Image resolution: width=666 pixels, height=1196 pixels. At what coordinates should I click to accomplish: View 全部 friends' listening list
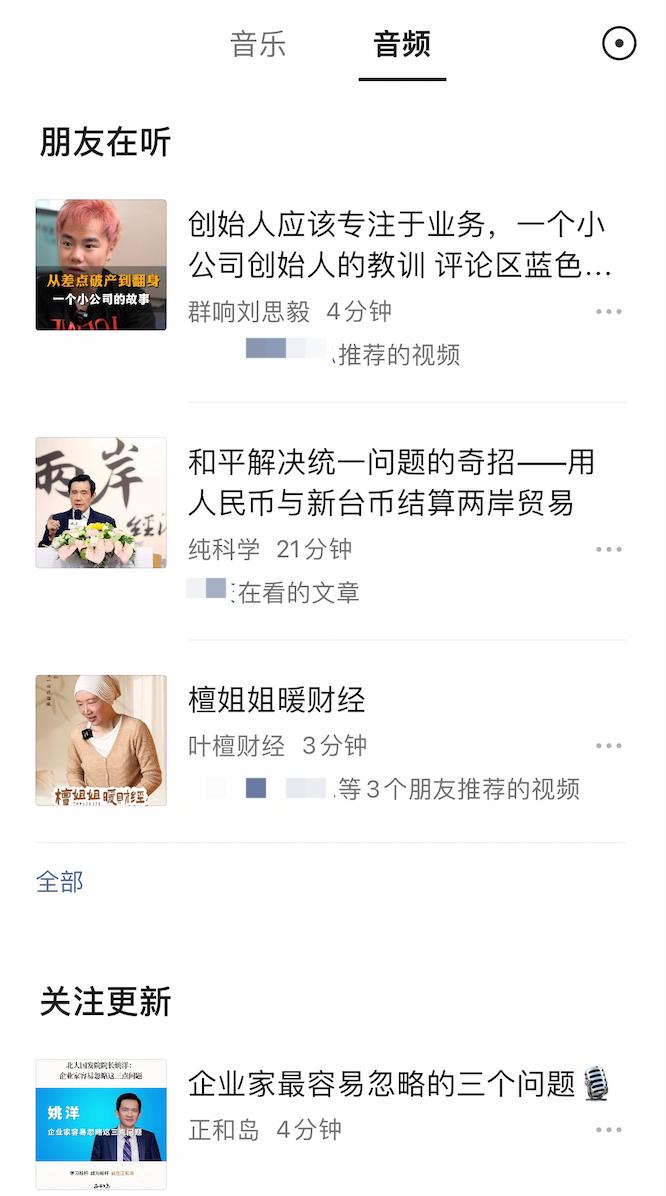[x=60, y=881]
